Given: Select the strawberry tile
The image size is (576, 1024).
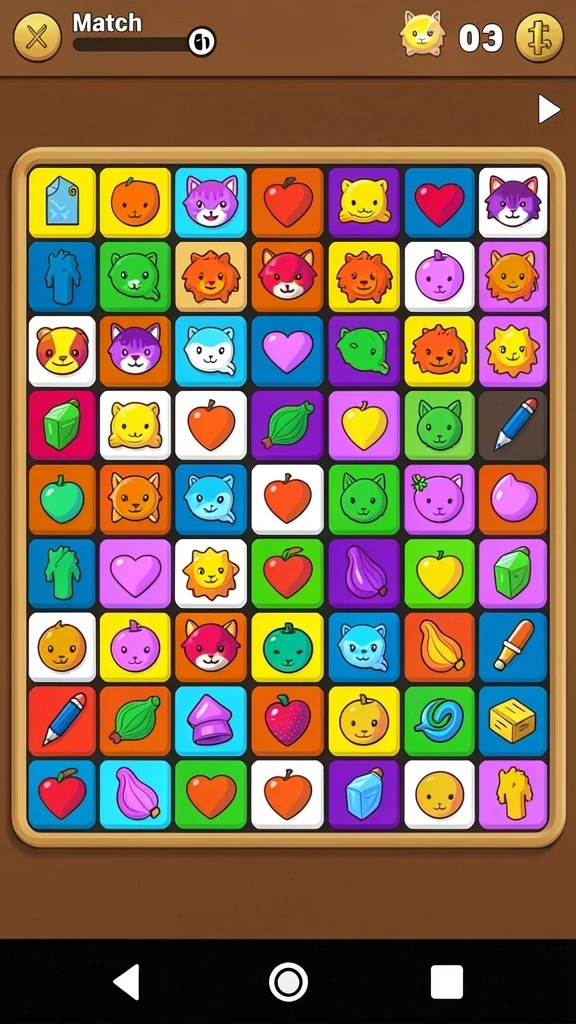Looking at the screenshot, I should [287, 720].
